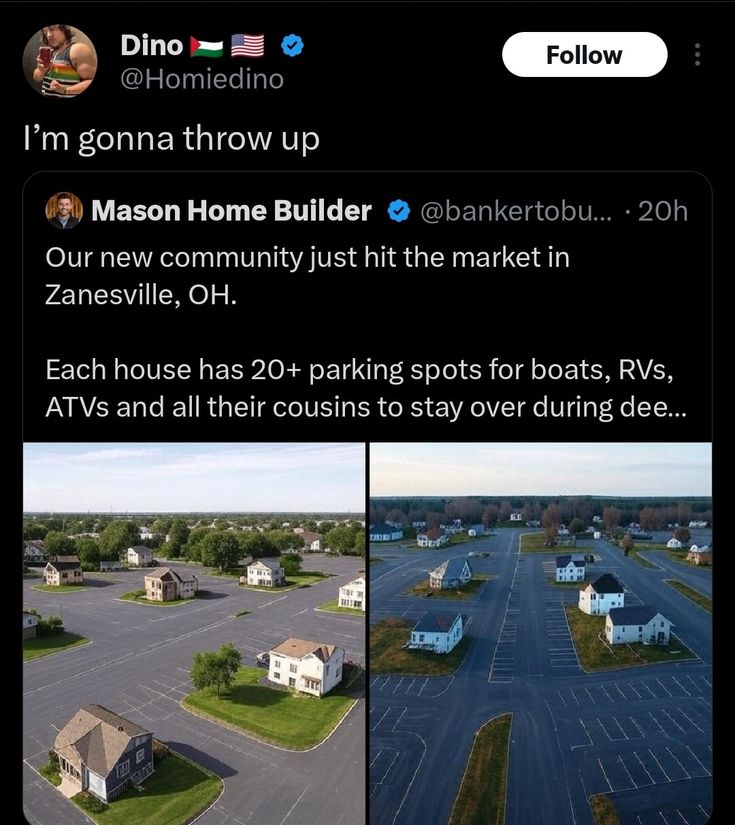Open the left aerial housing photo
The width and height of the screenshot is (735, 825).
(x=194, y=633)
